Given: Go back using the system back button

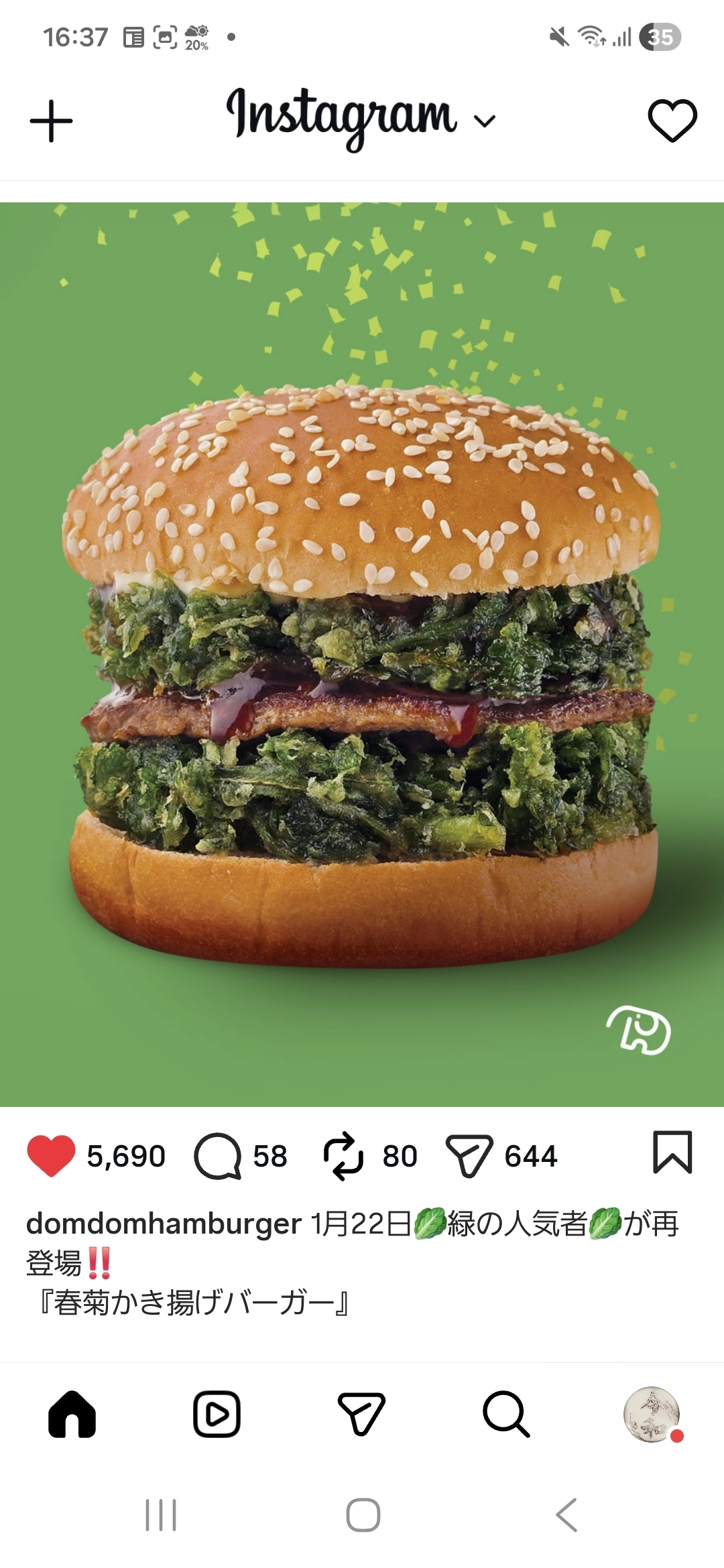Looking at the screenshot, I should pyautogui.click(x=566, y=1515).
